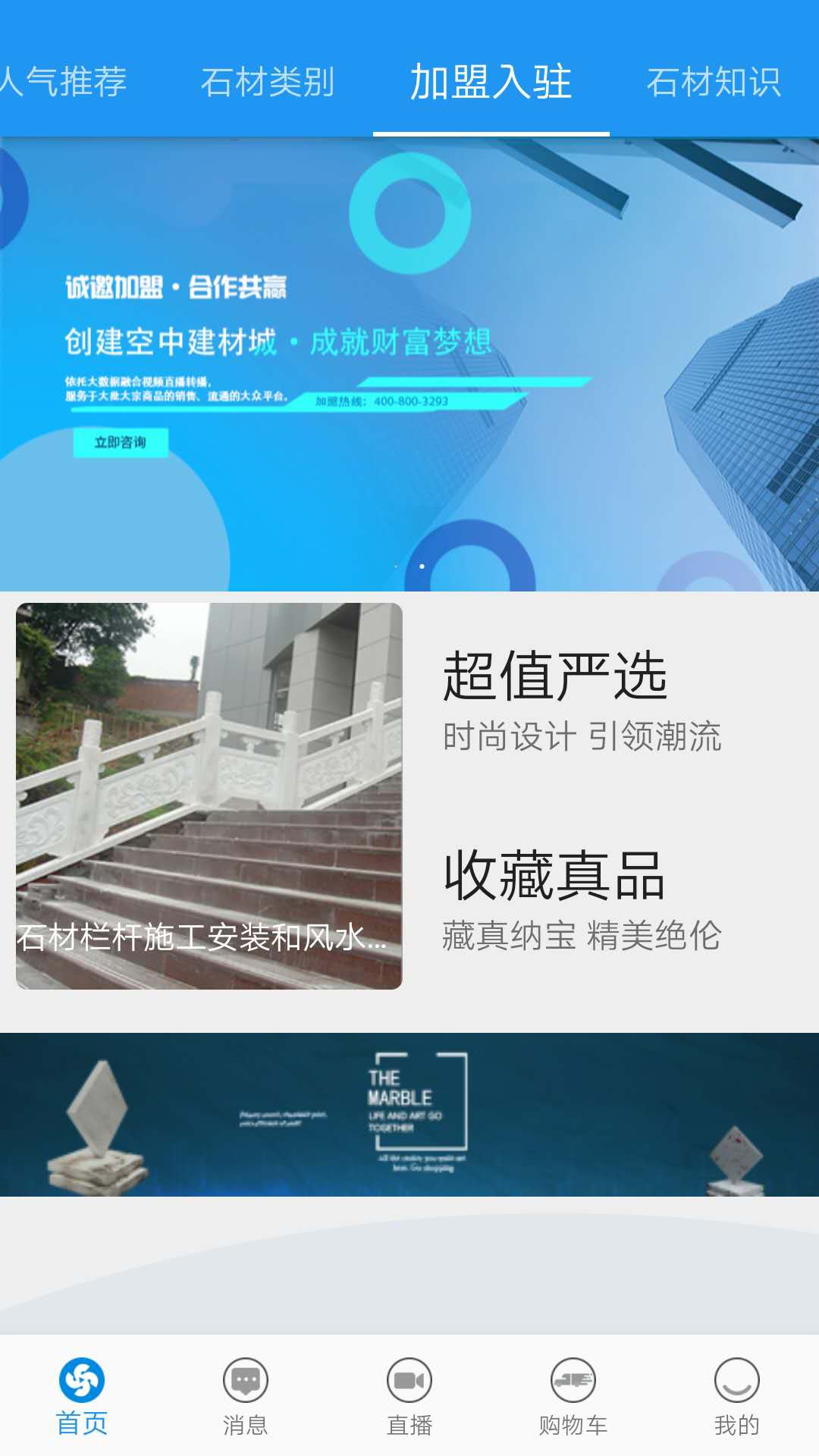Switch to the 人气推荐 tab
This screenshot has height=1456, width=819.
pyautogui.click(x=64, y=82)
